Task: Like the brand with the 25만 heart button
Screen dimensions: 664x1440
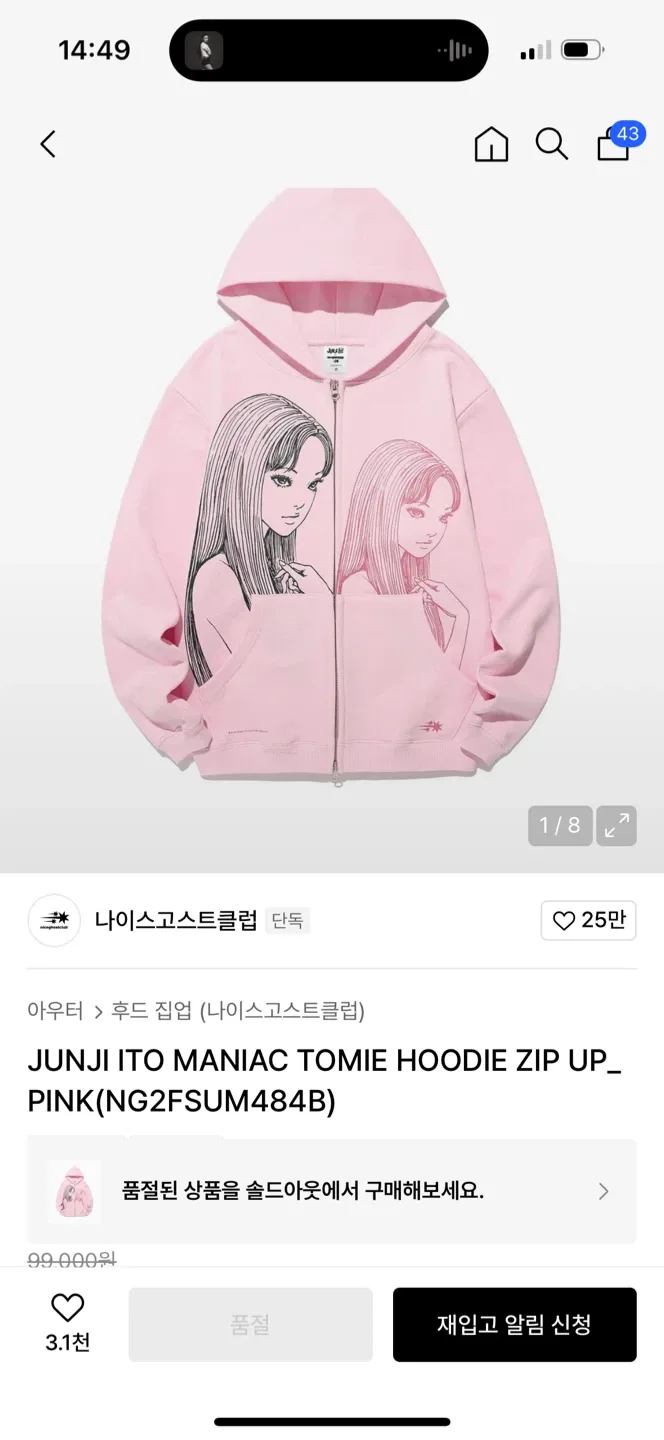Action: tap(589, 920)
